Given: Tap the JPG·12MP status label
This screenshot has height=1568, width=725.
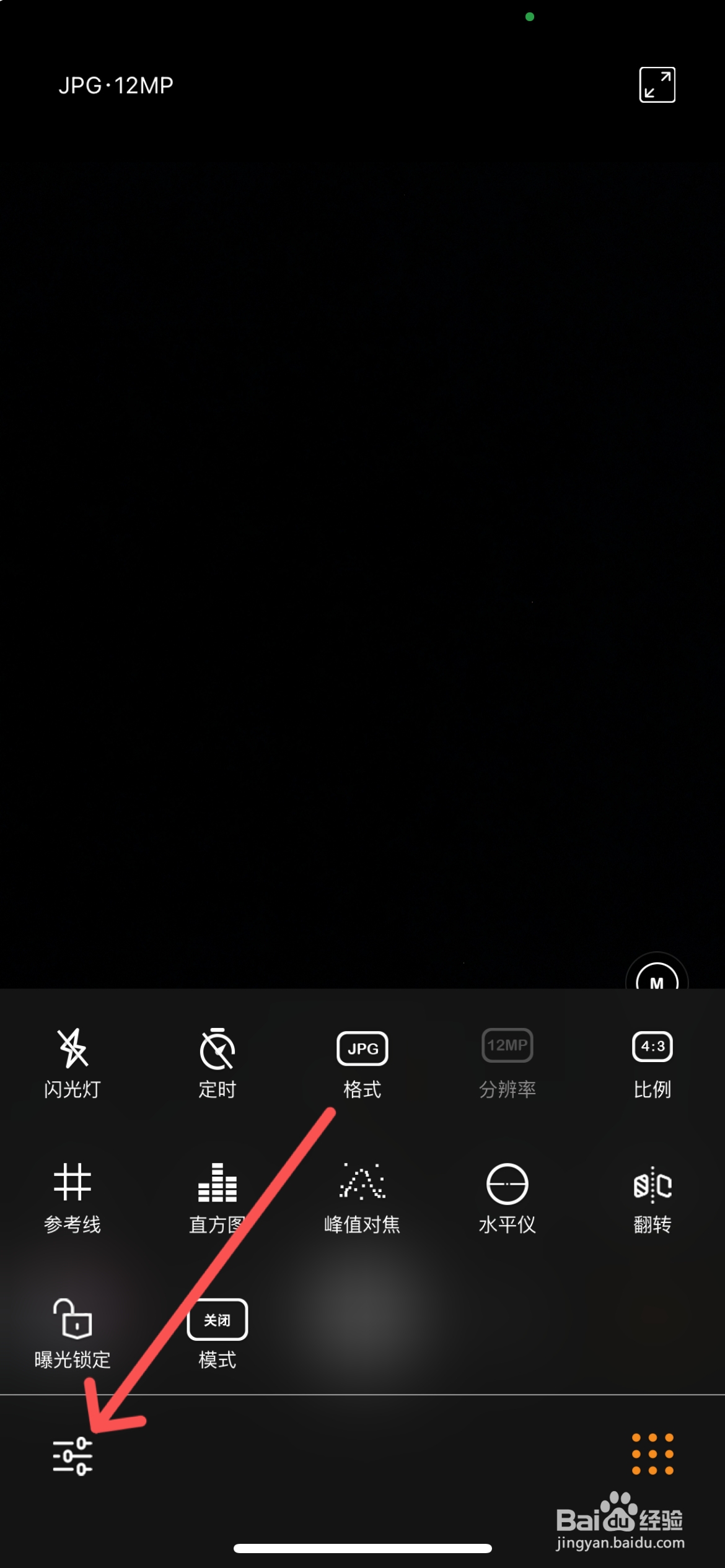Looking at the screenshot, I should [x=115, y=84].
